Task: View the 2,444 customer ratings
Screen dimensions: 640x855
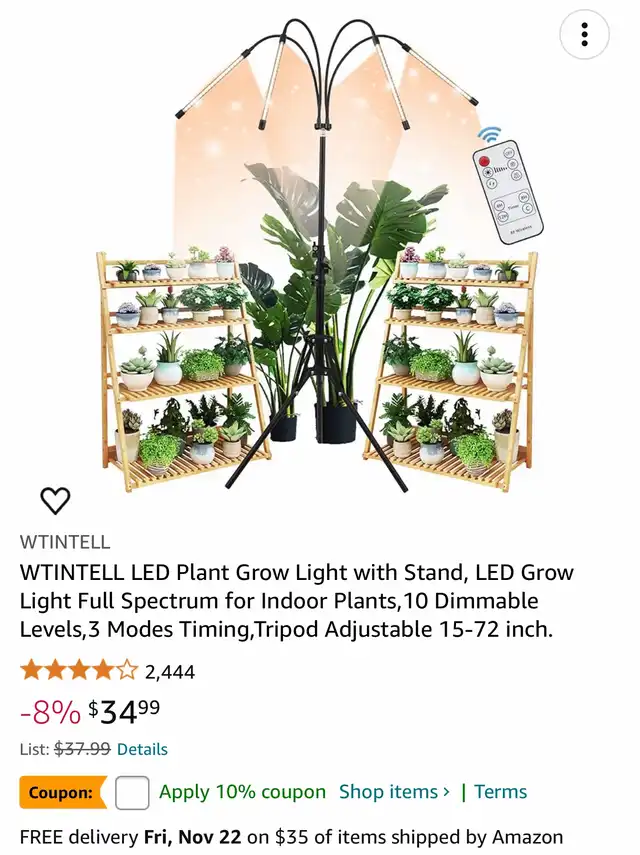Action: pyautogui.click(x=170, y=671)
